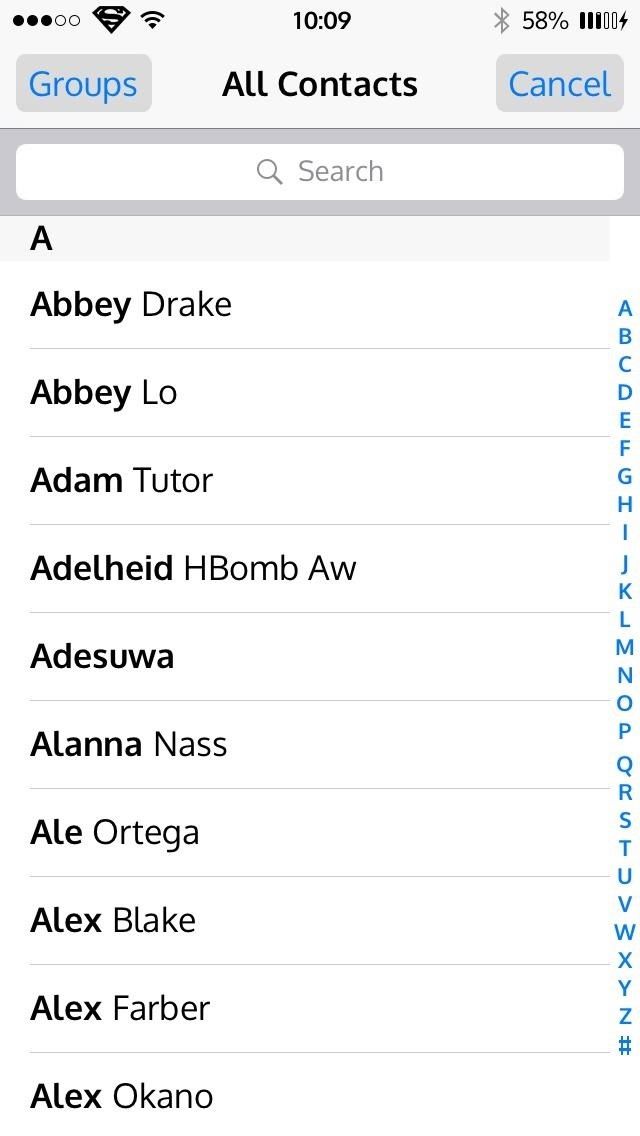Jump to the # index section
Screen dimensions: 640x1136
tap(625, 1046)
